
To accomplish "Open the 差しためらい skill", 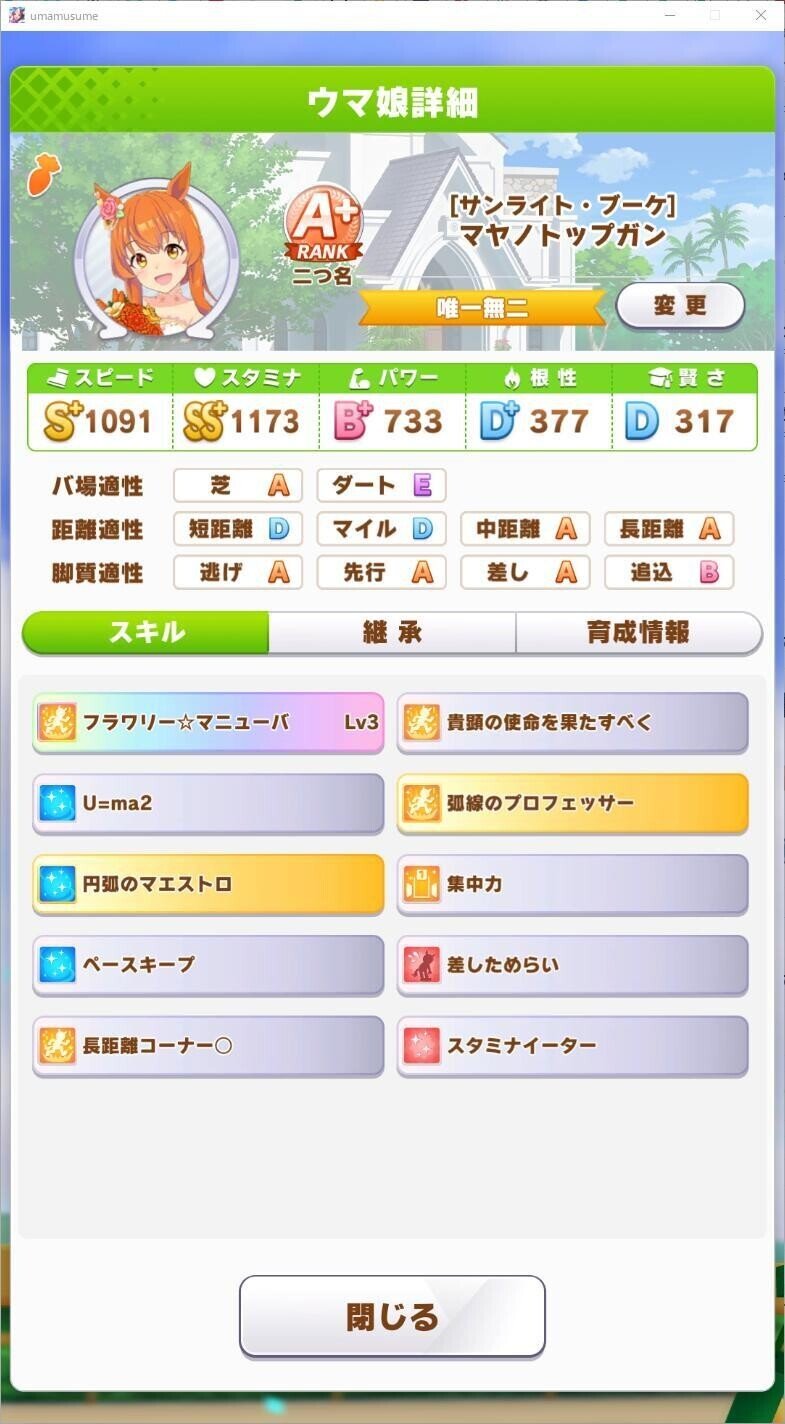I will click(x=573, y=965).
